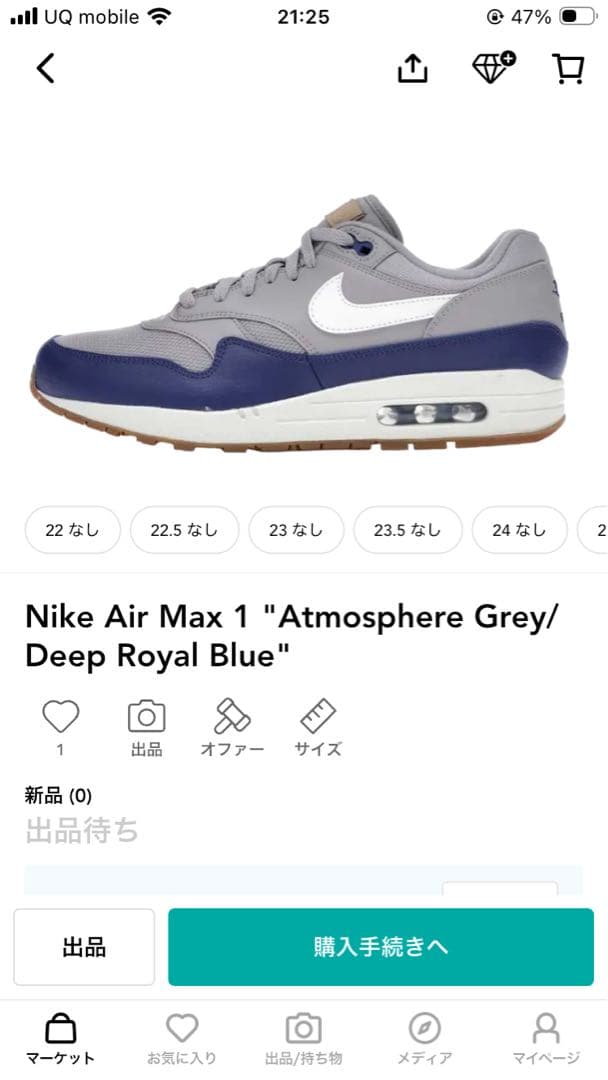
Task: Pick the size 23.5 chip
Action: pyautogui.click(x=408, y=530)
